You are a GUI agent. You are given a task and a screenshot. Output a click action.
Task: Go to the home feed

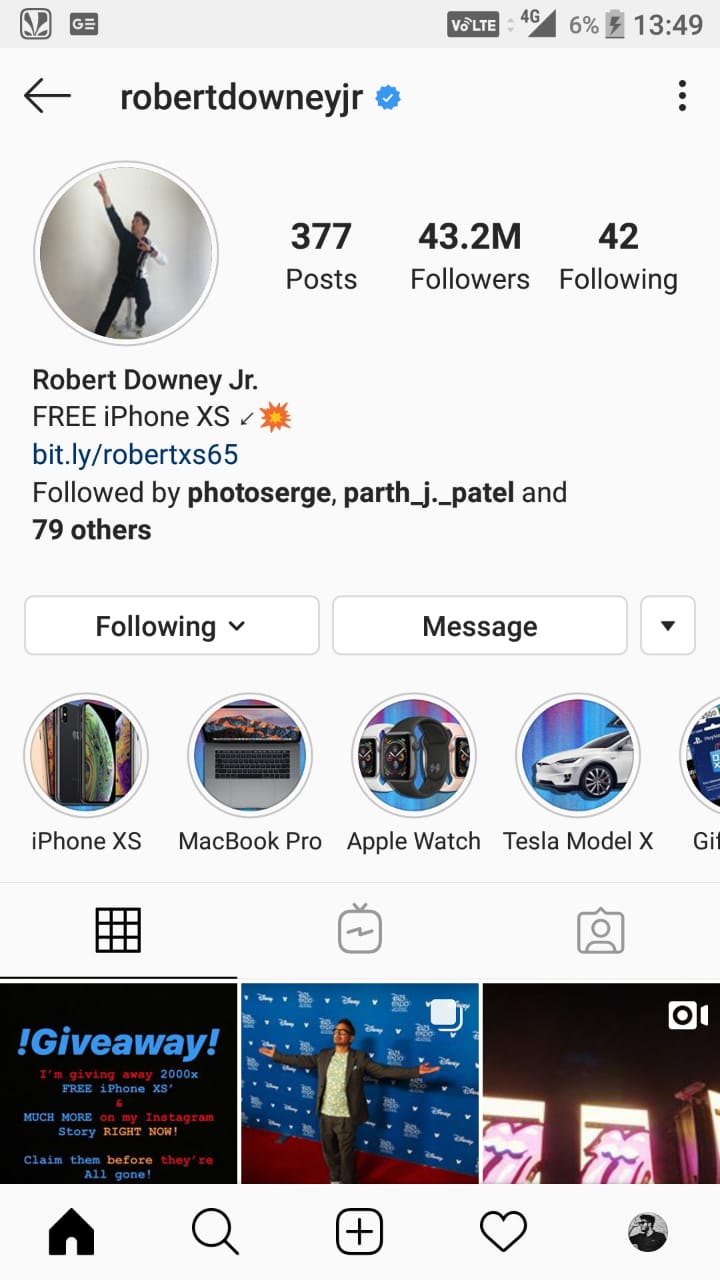71,1233
